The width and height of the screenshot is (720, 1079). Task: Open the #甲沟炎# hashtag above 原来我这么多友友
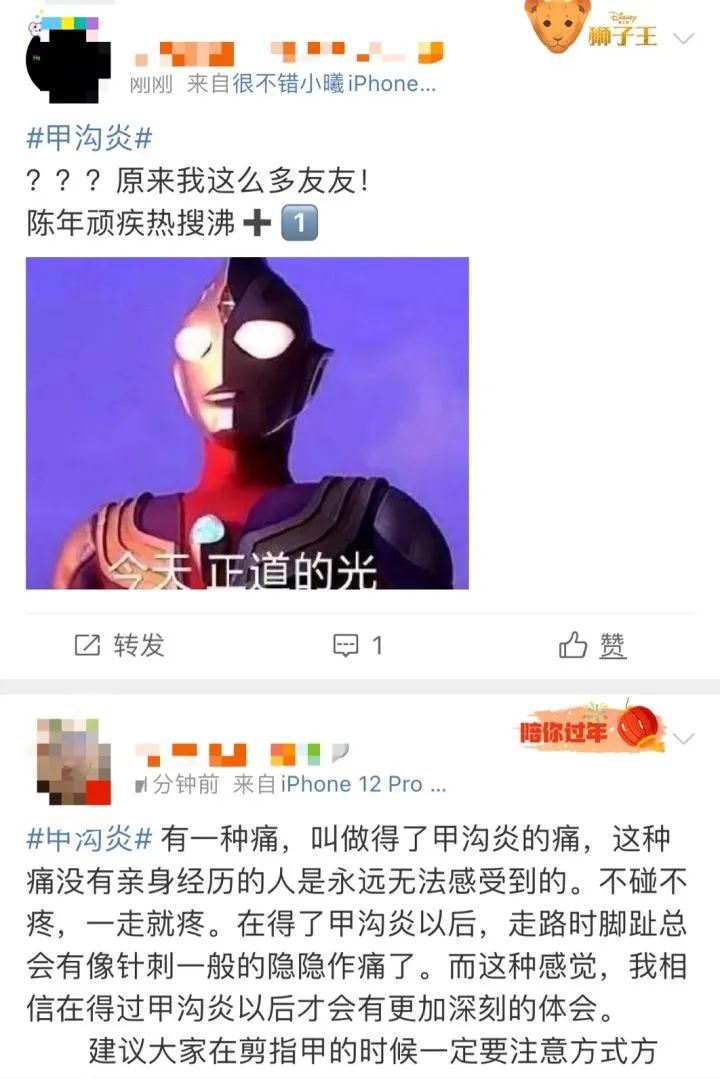(x=89, y=139)
